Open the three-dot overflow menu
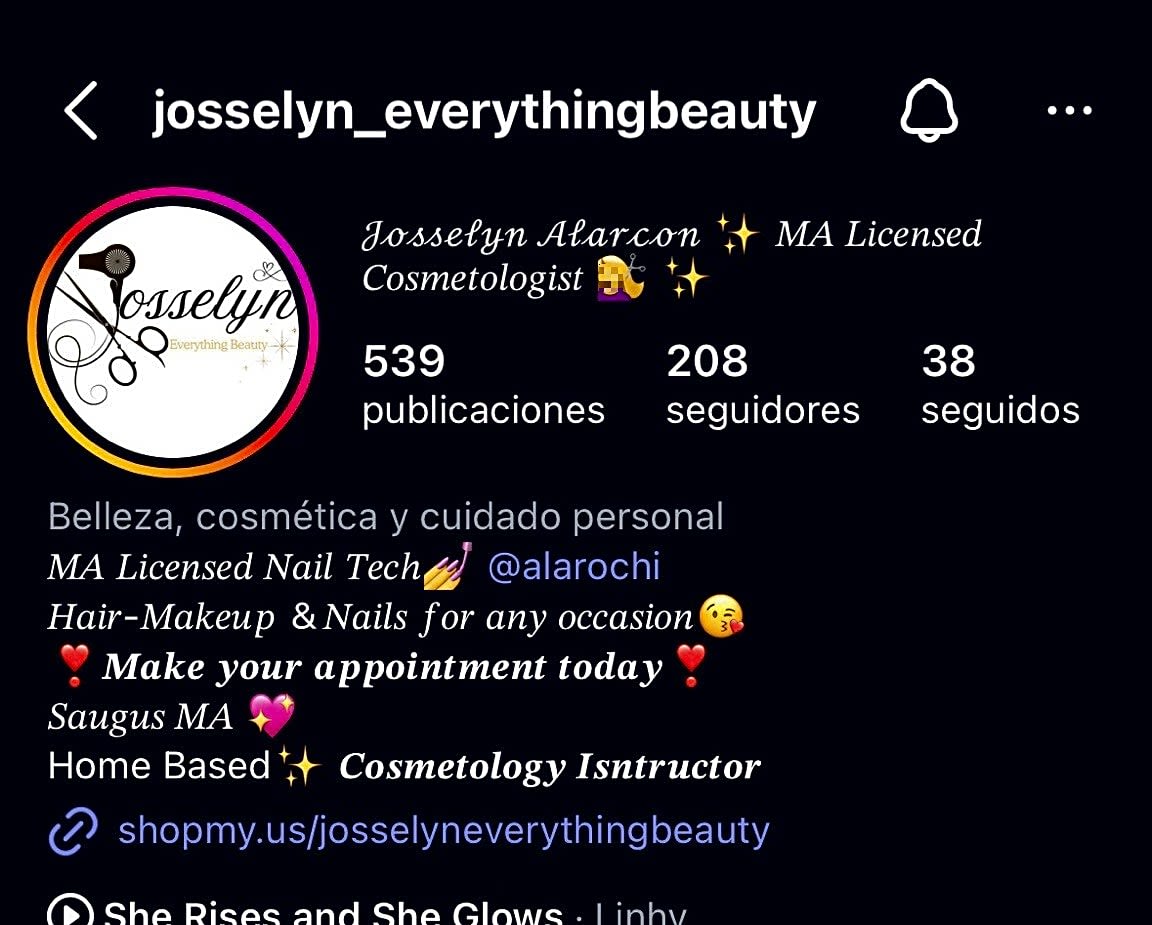Image resolution: width=1152 pixels, height=925 pixels. (x=1069, y=111)
